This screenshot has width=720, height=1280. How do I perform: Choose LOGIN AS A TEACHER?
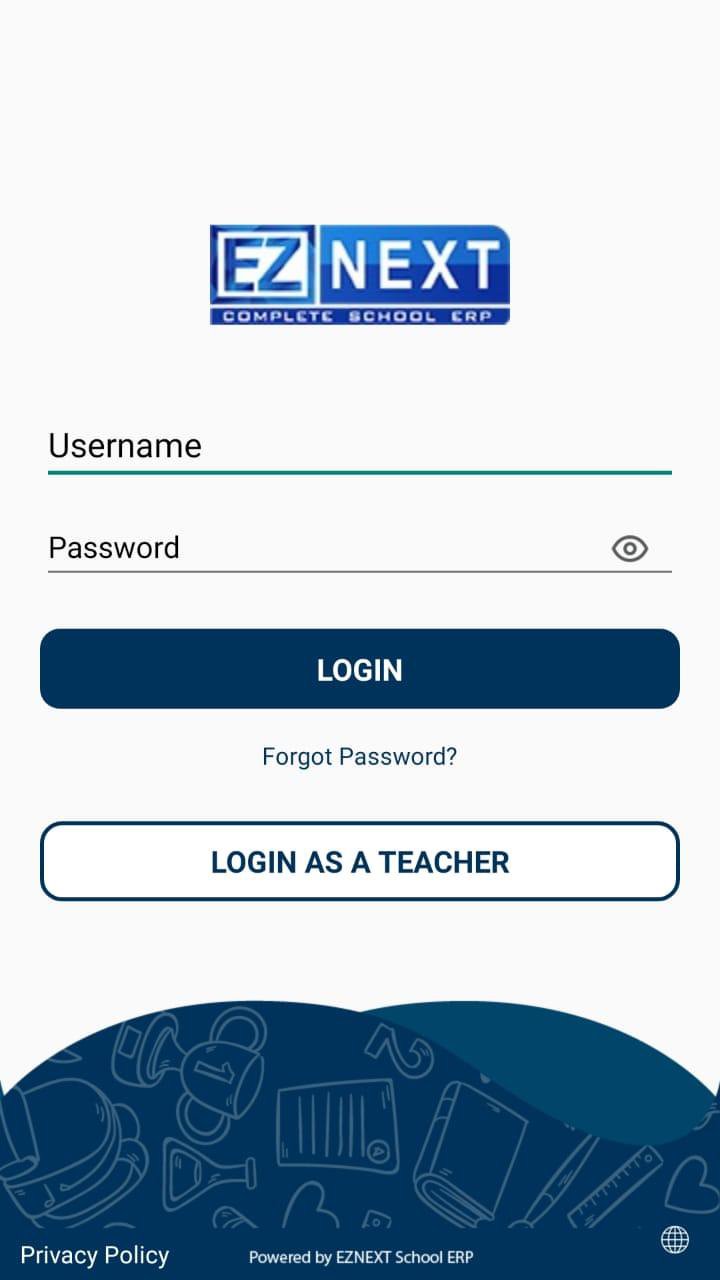point(359,861)
